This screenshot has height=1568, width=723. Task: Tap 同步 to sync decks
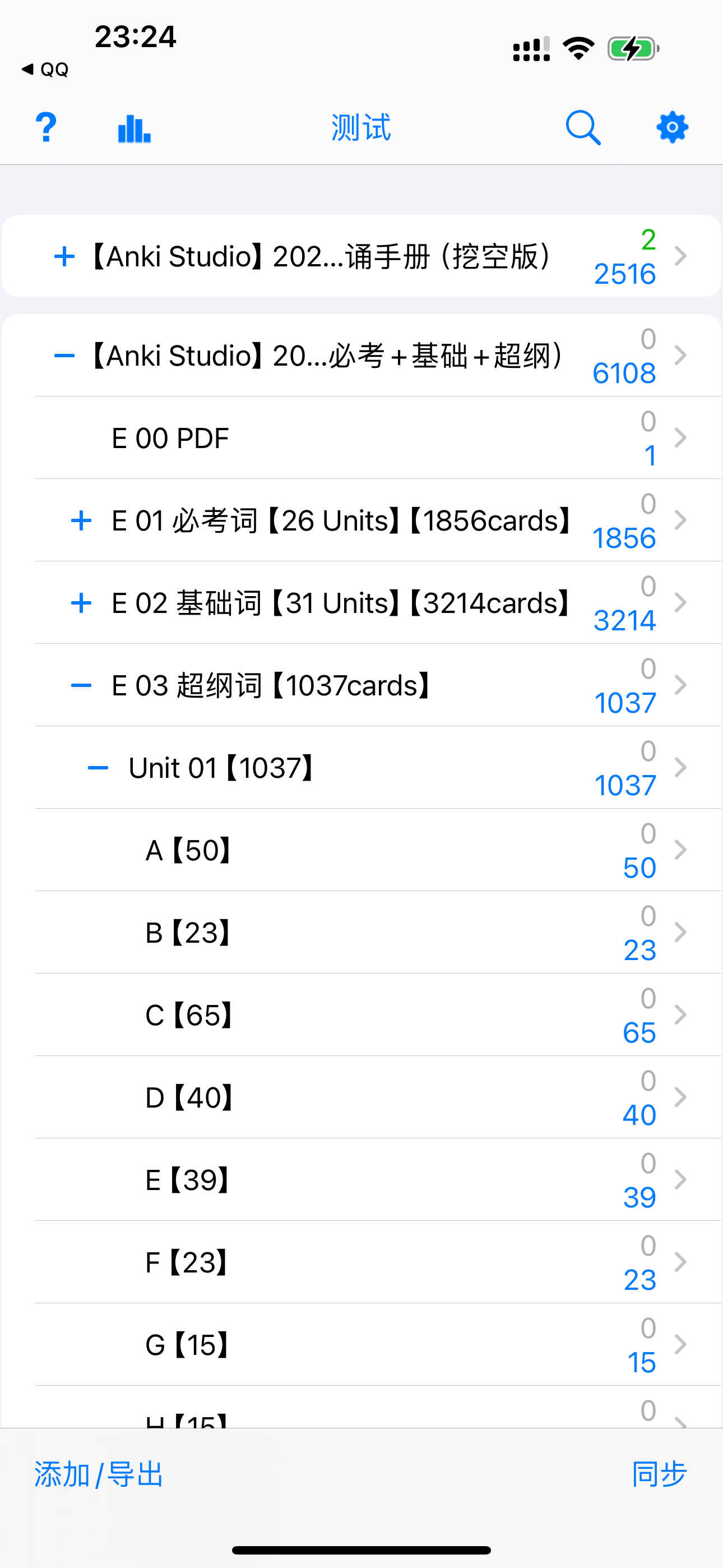click(659, 1475)
